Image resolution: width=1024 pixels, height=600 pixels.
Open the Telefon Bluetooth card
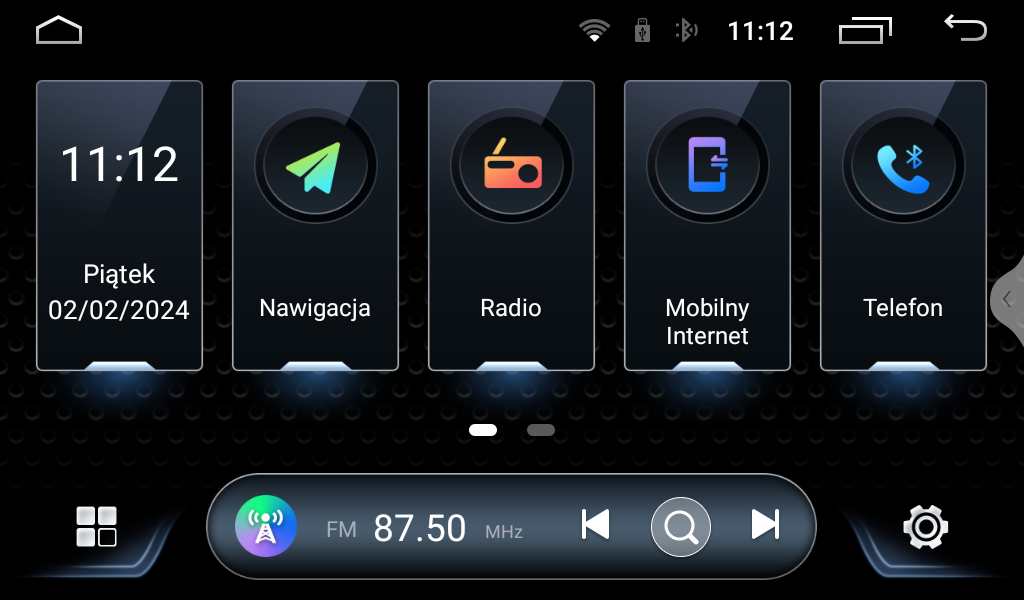pyautogui.click(x=903, y=225)
